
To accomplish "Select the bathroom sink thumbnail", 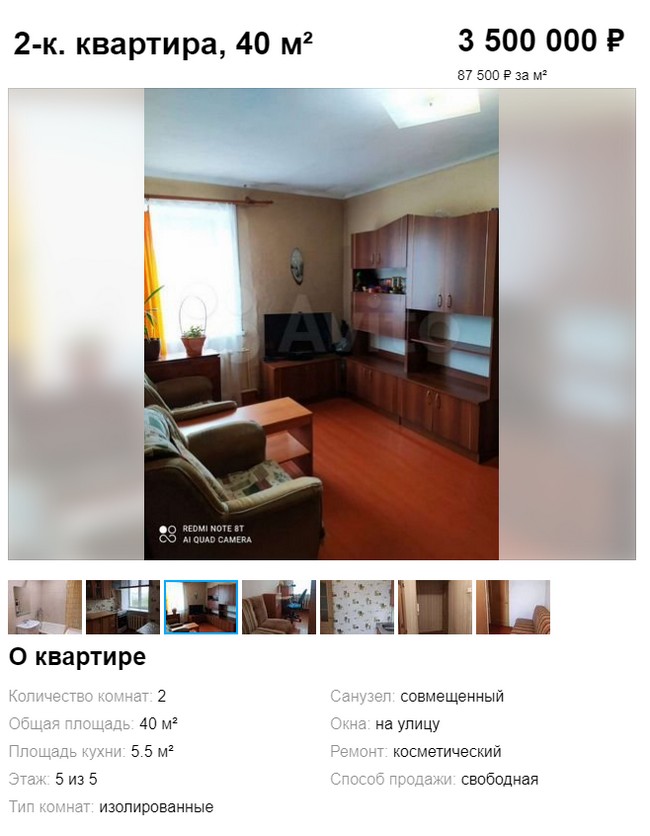I will [45, 607].
